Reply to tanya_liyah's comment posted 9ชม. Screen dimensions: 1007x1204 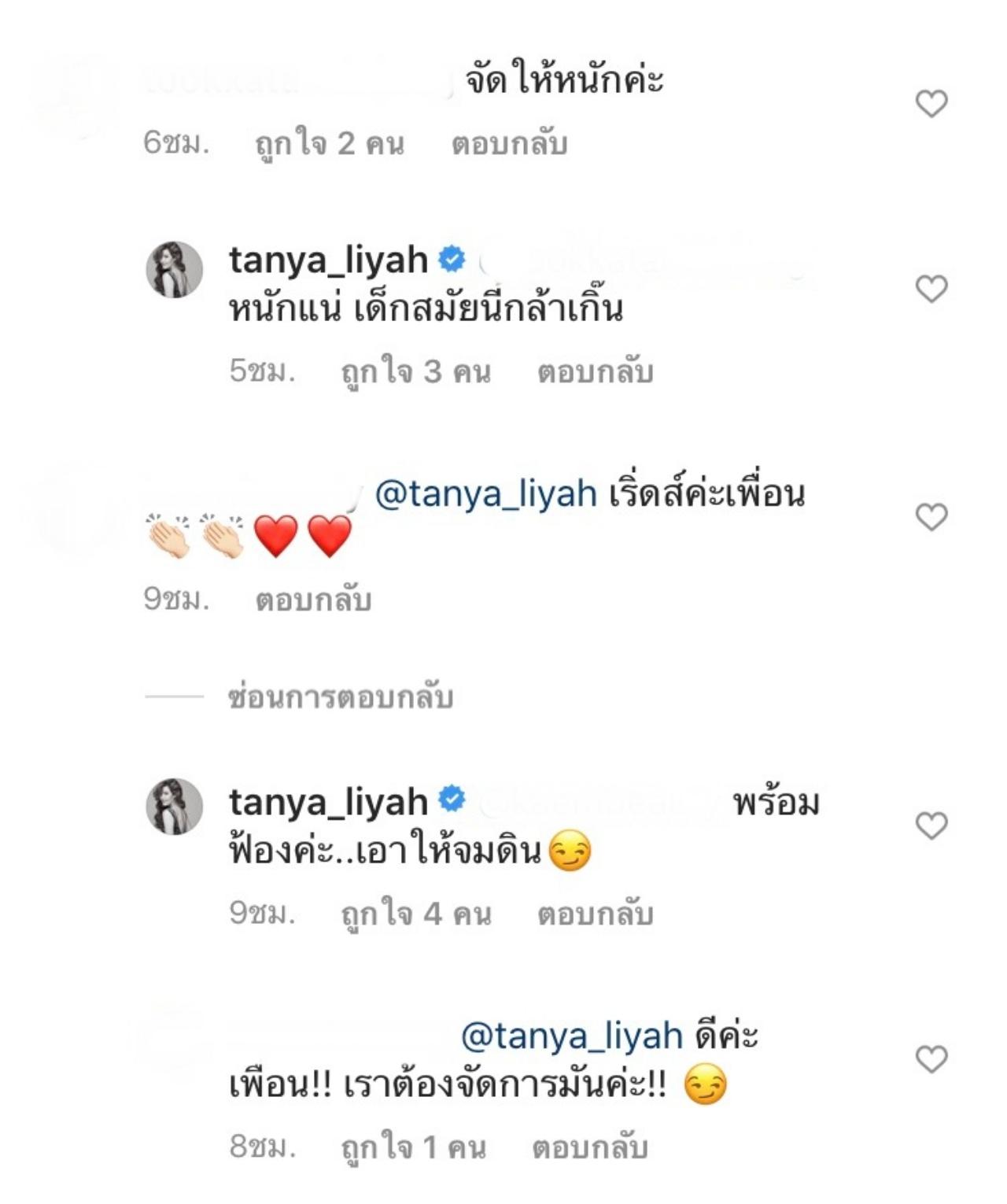click(595, 914)
